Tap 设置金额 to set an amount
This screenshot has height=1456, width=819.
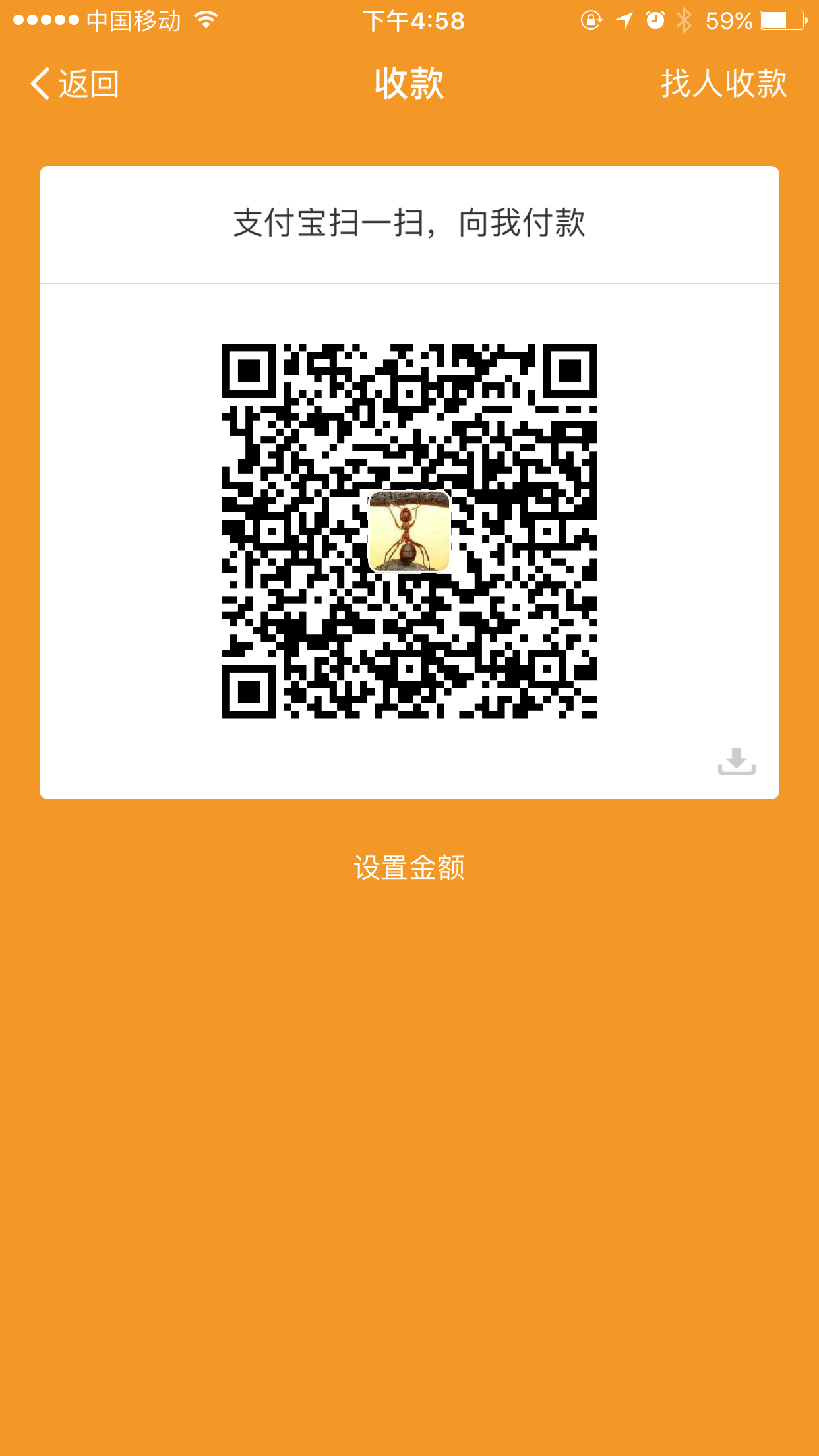click(x=409, y=868)
